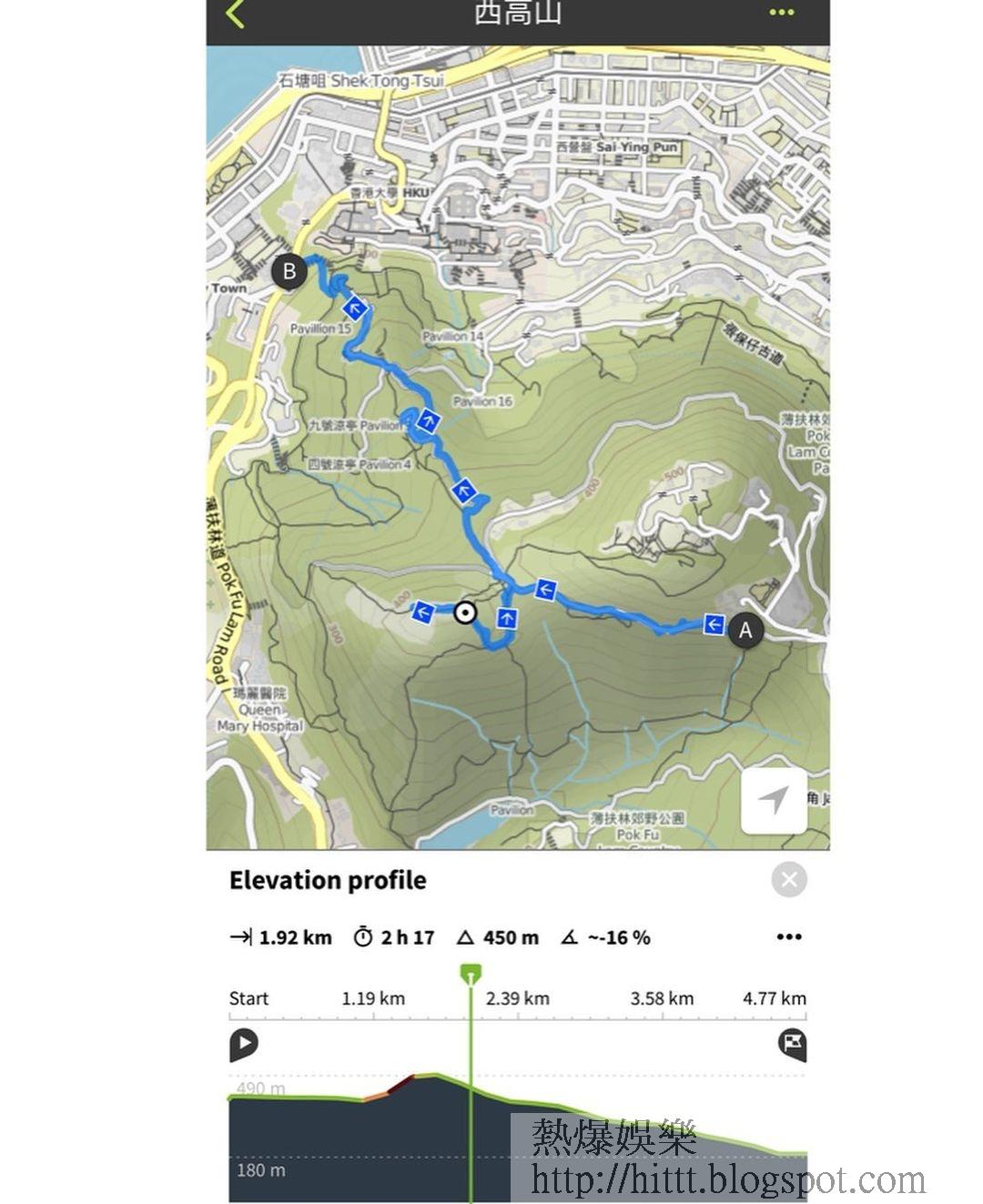The width and height of the screenshot is (983, 1204).
Task: Center map on my current location
Action: (774, 801)
